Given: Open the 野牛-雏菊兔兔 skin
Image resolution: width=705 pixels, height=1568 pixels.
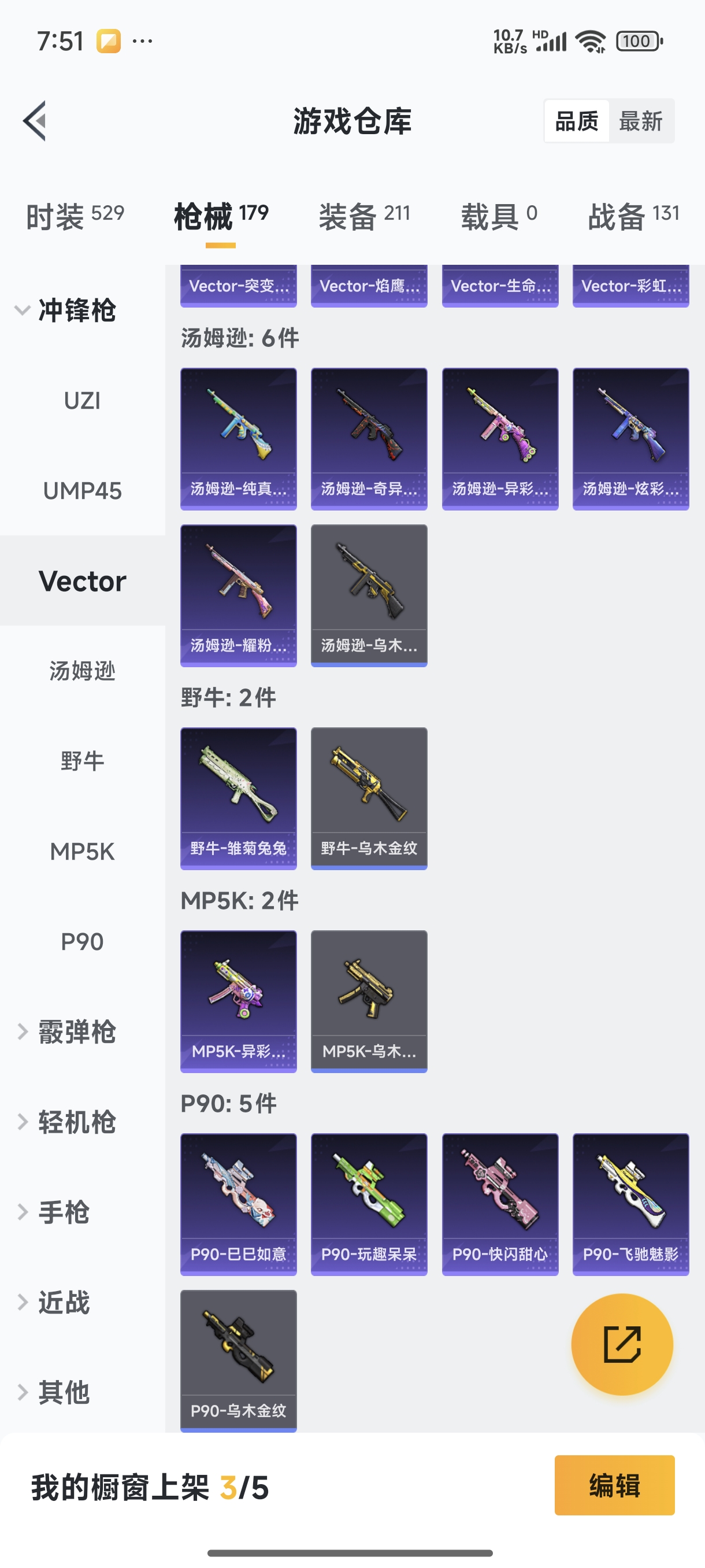Looking at the screenshot, I should 239,798.
